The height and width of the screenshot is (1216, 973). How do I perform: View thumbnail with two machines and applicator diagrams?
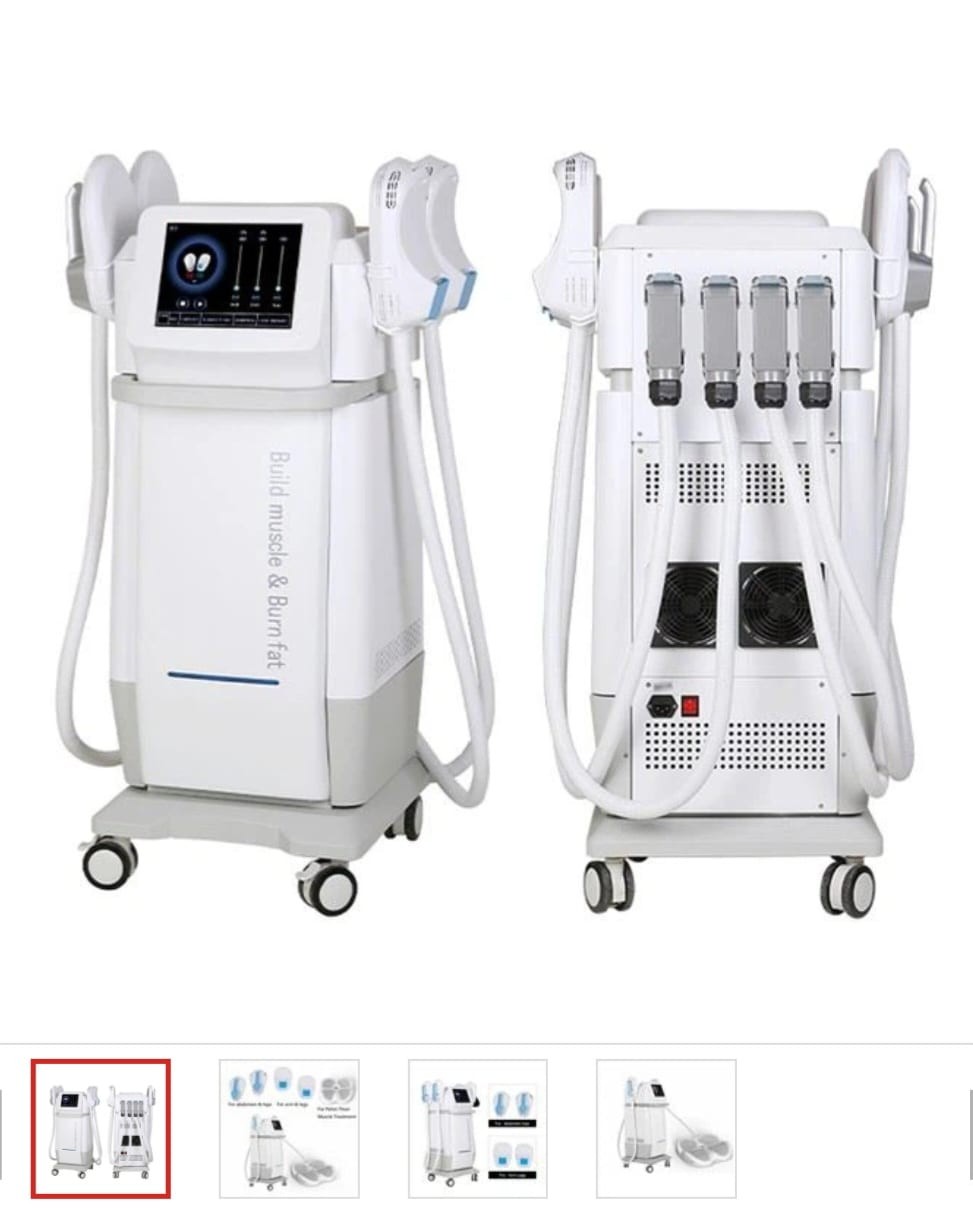pos(477,1128)
